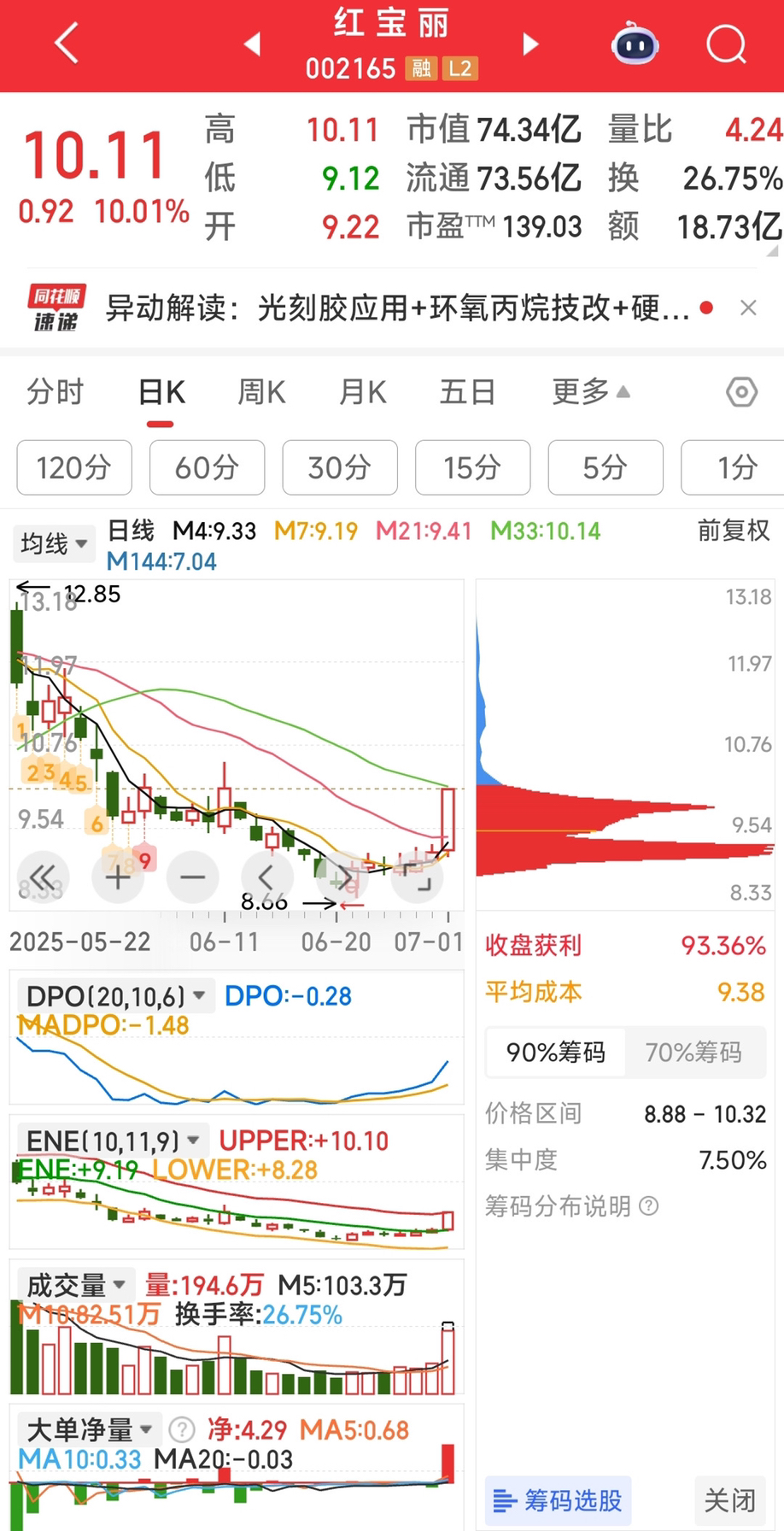Viewport: 784px width, 1531px height.
Task: Zoom out the chart with minus button
Action: (x=193, y=877)
